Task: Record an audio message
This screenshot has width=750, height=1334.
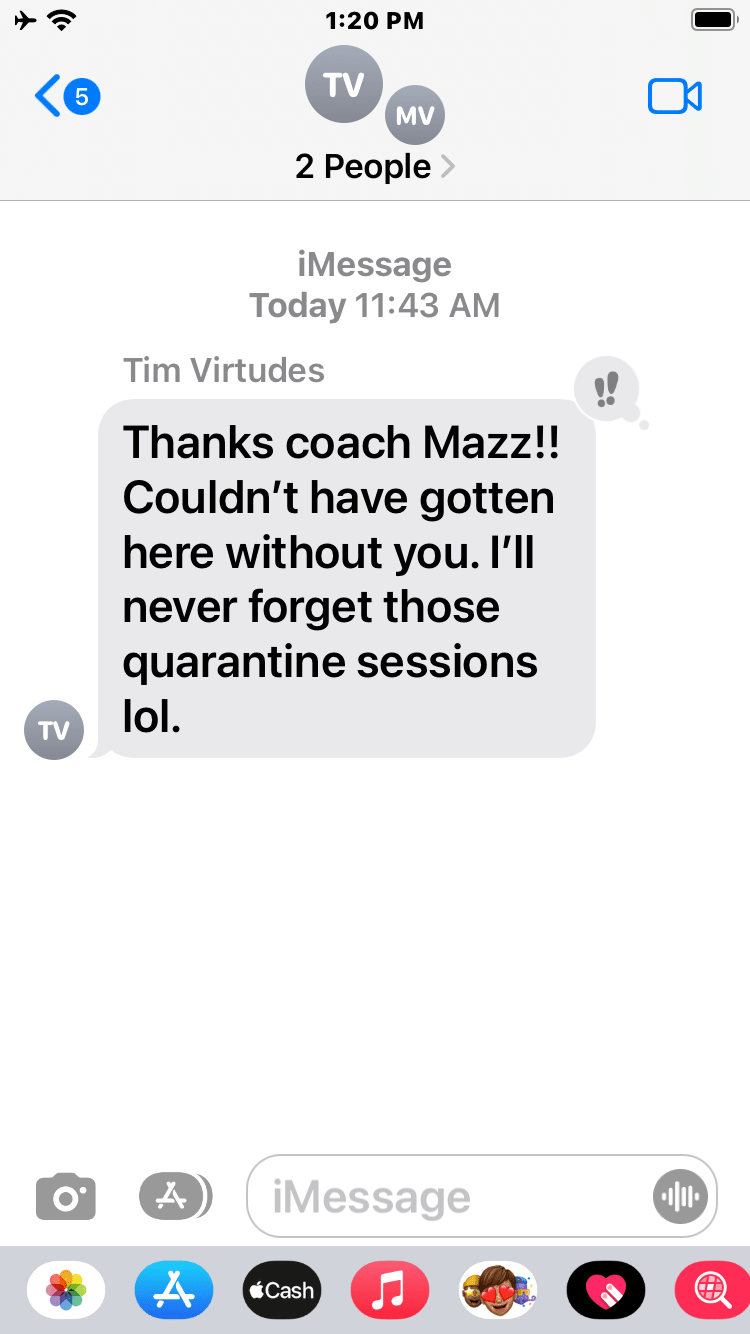Action: [x=680, y=1197]
